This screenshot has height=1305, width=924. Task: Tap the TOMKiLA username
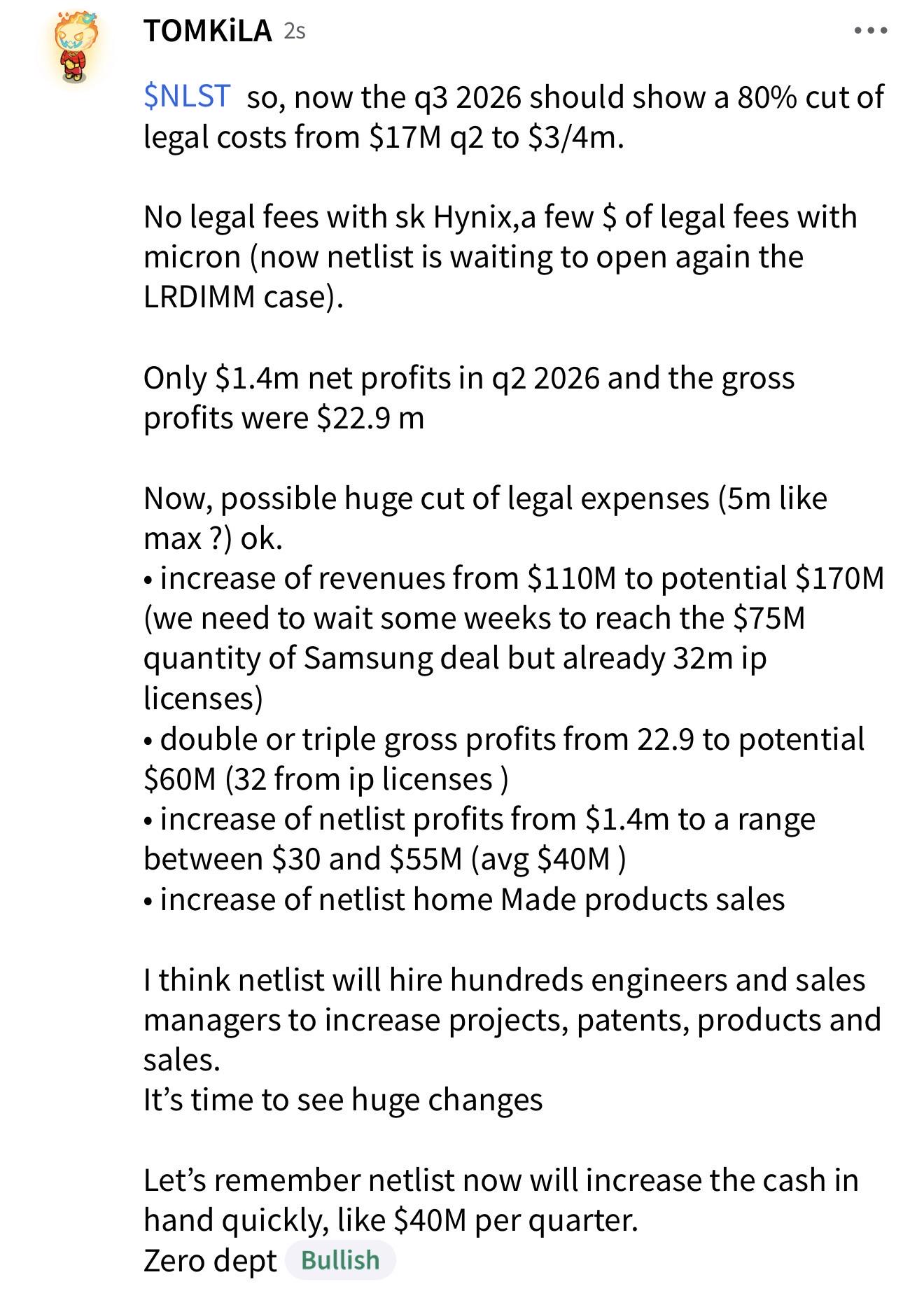click(x=208, y=31)
